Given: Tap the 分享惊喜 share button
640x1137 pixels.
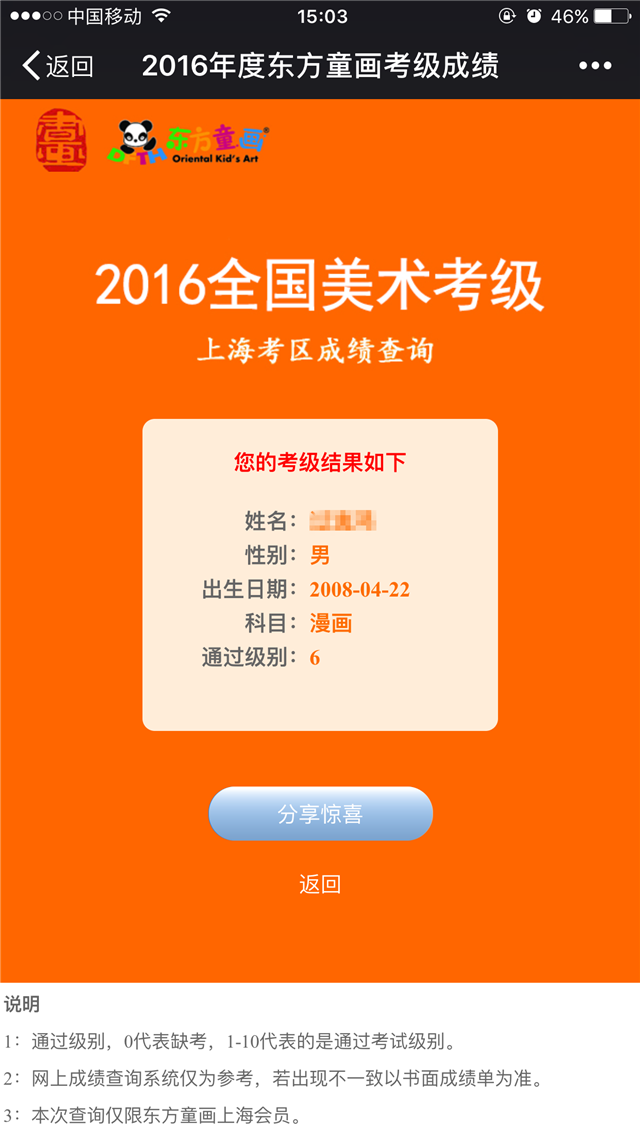Looking at the screenshot, I should coord(320,814).
